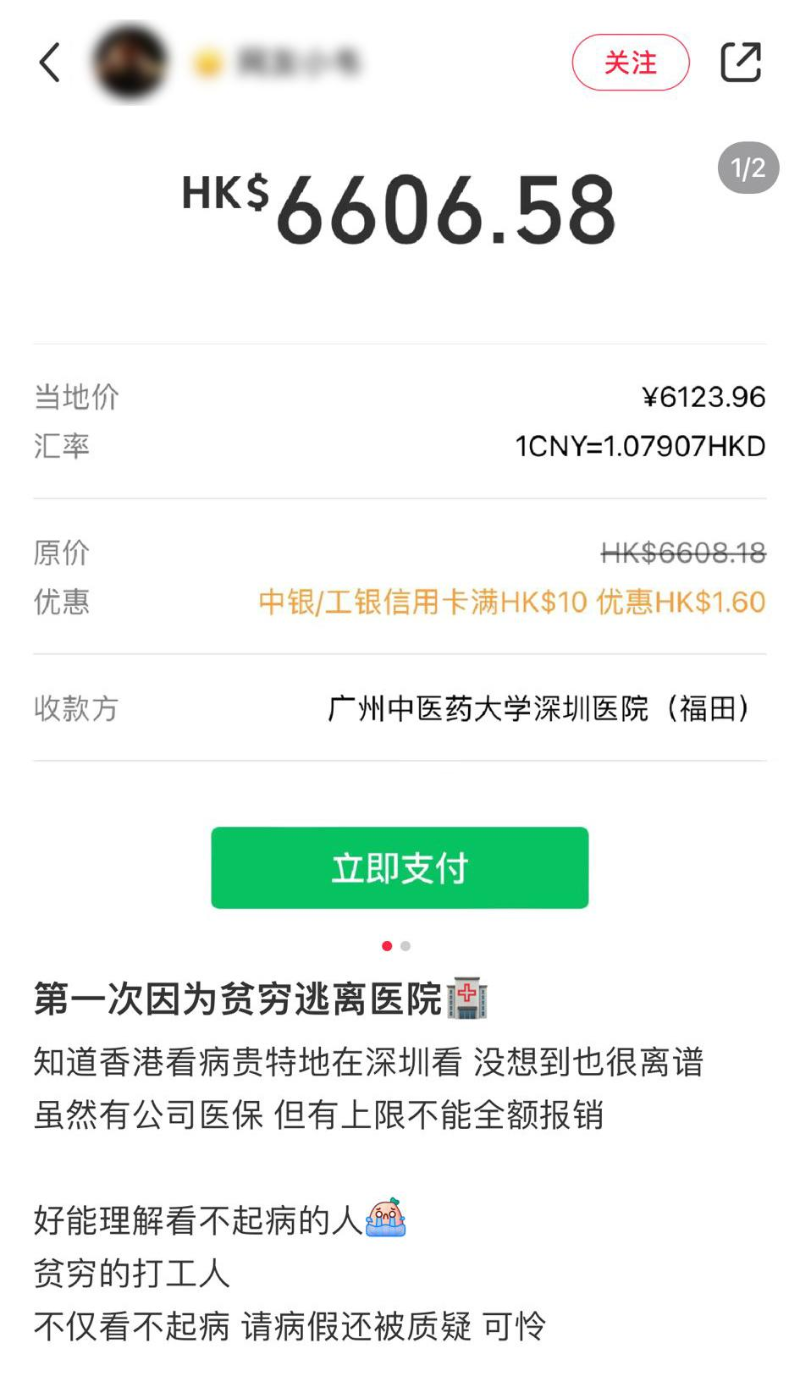Click the yellow membership badge beside the username
Screen dimensions: 800x1398
(206, 62)
